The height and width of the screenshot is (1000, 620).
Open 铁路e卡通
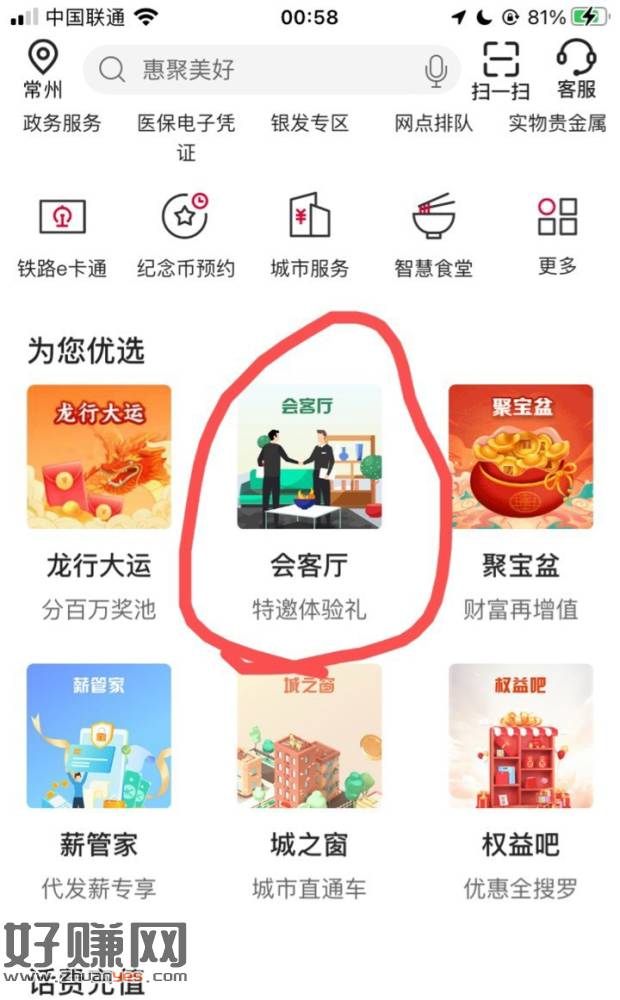click(62, 233)
